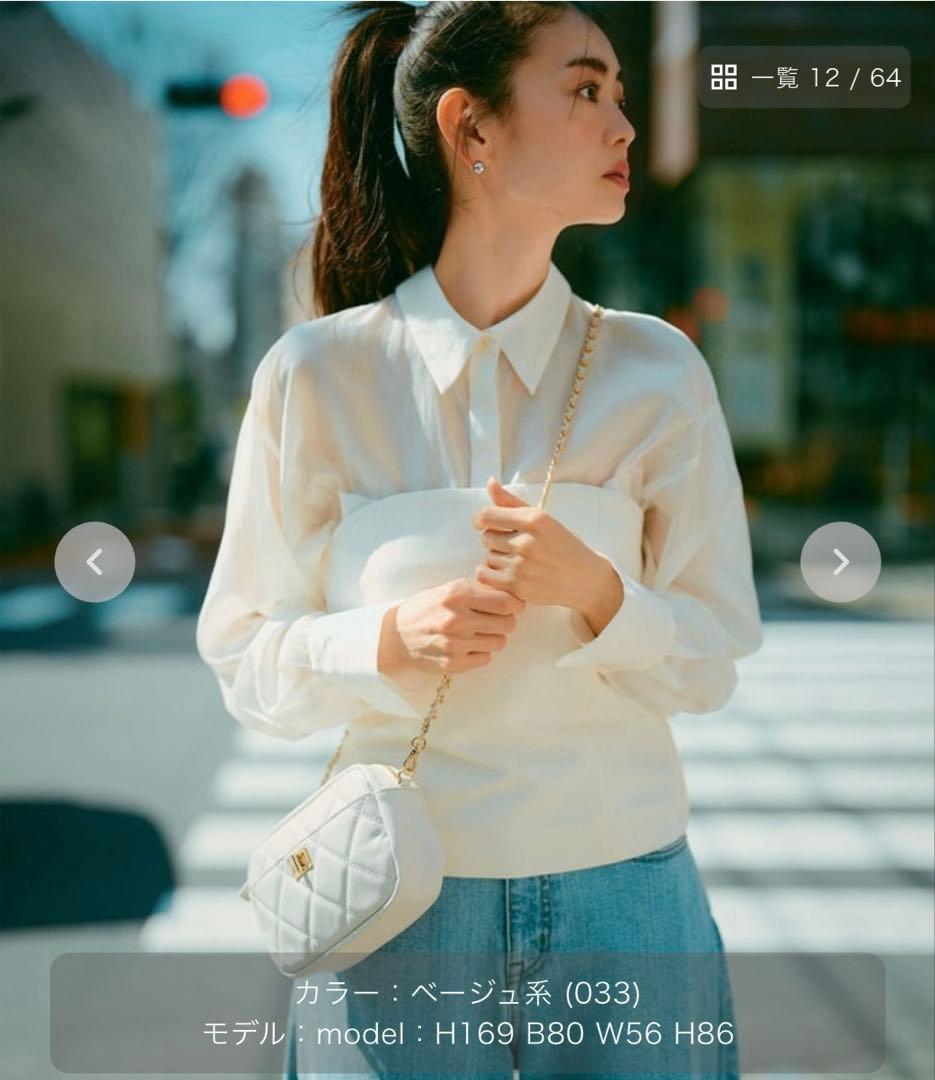Screen dimensions: 935x1080
Task: Show the next product image
Action: [841, 562]
